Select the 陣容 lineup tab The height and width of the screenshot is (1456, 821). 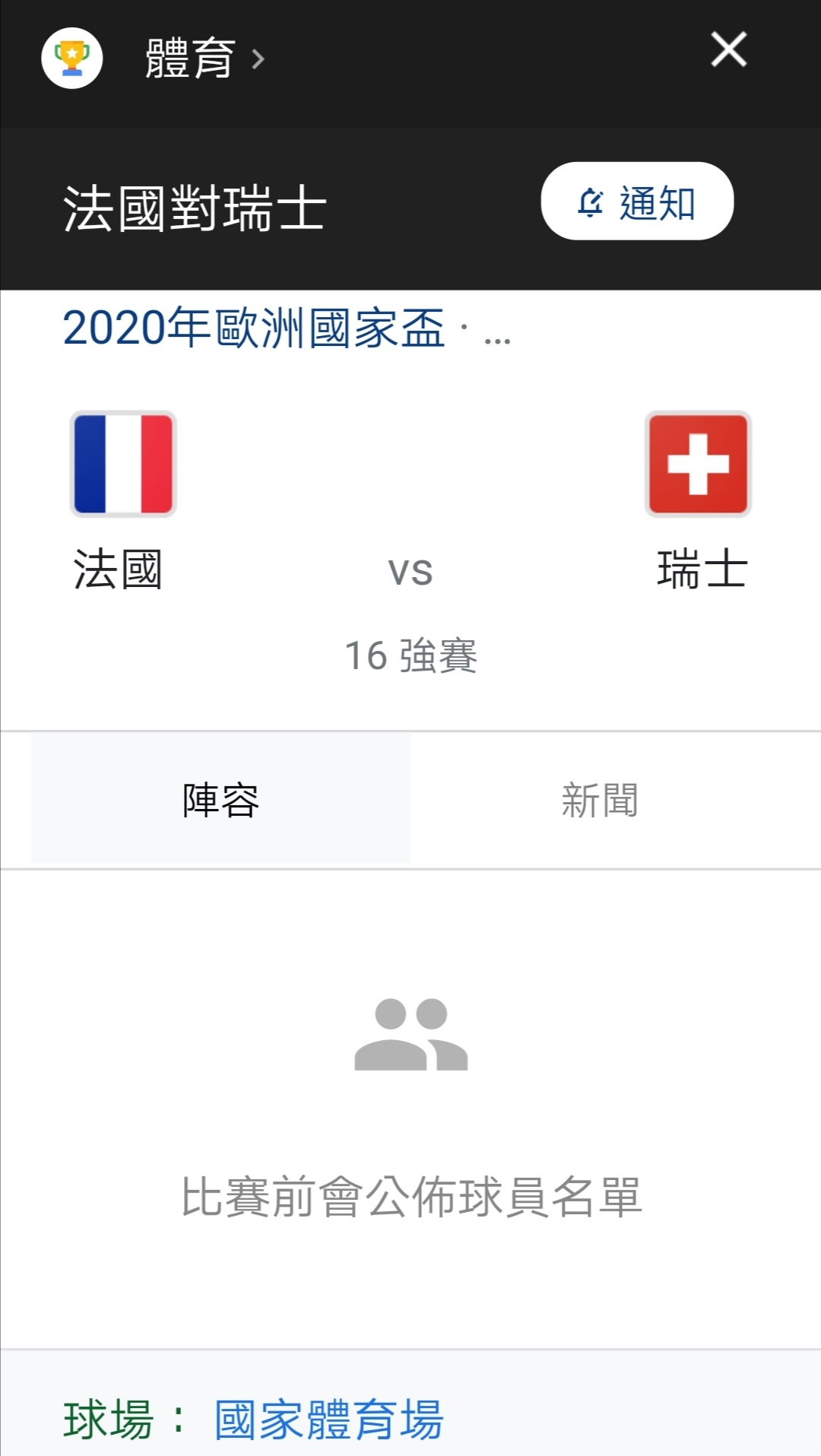220,799
